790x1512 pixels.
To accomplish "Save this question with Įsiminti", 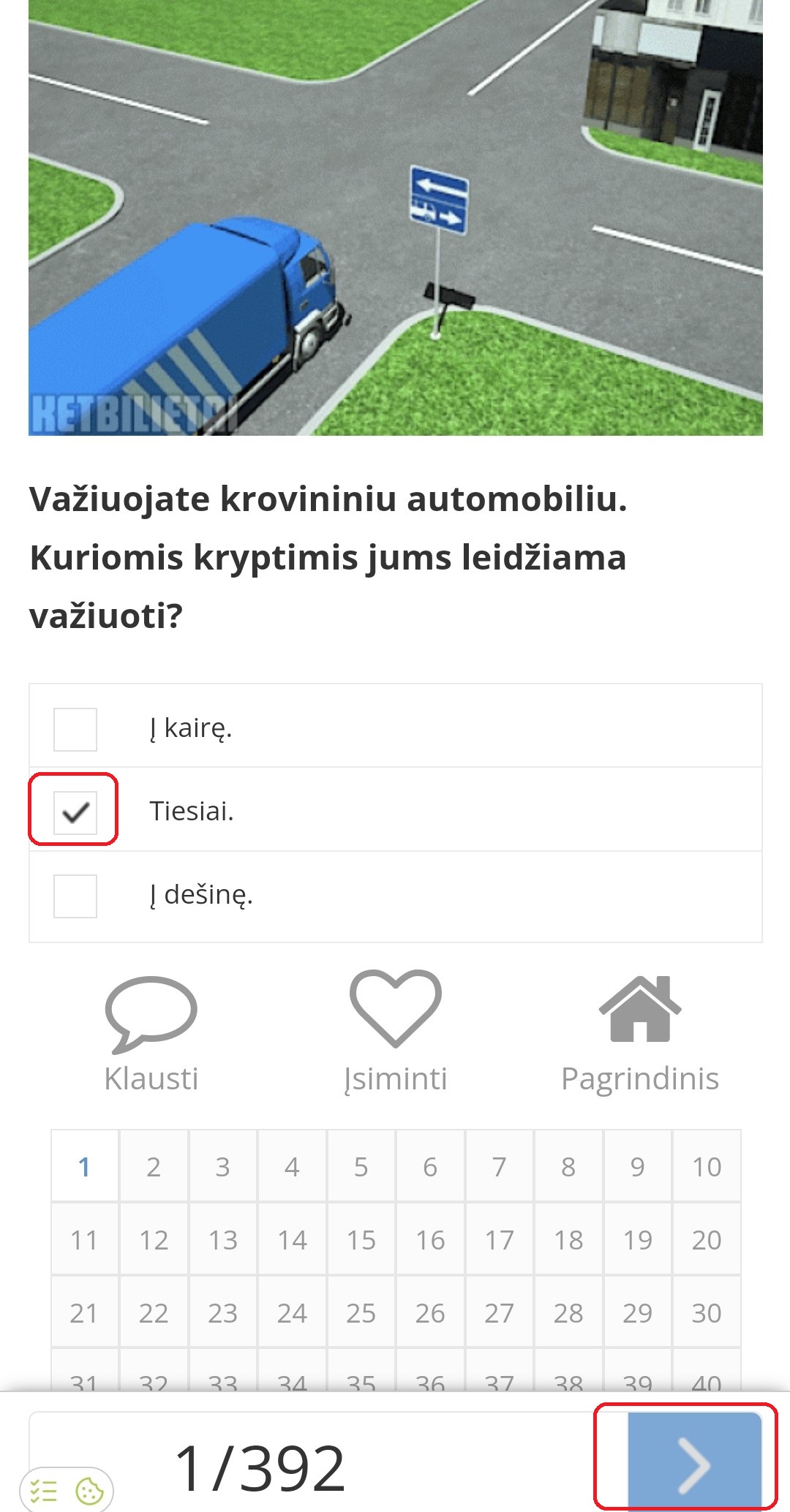I will coord(396,1031).
